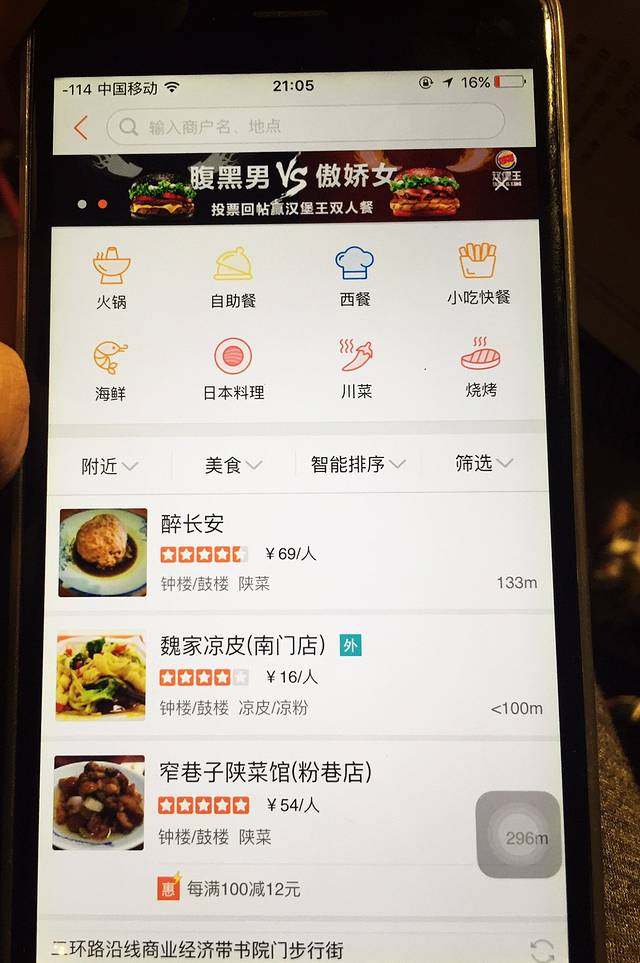The height and width of the screenshot is (963, 640).
Task: Open the 醉长安 restaurant listing
Action: [300, 552]
